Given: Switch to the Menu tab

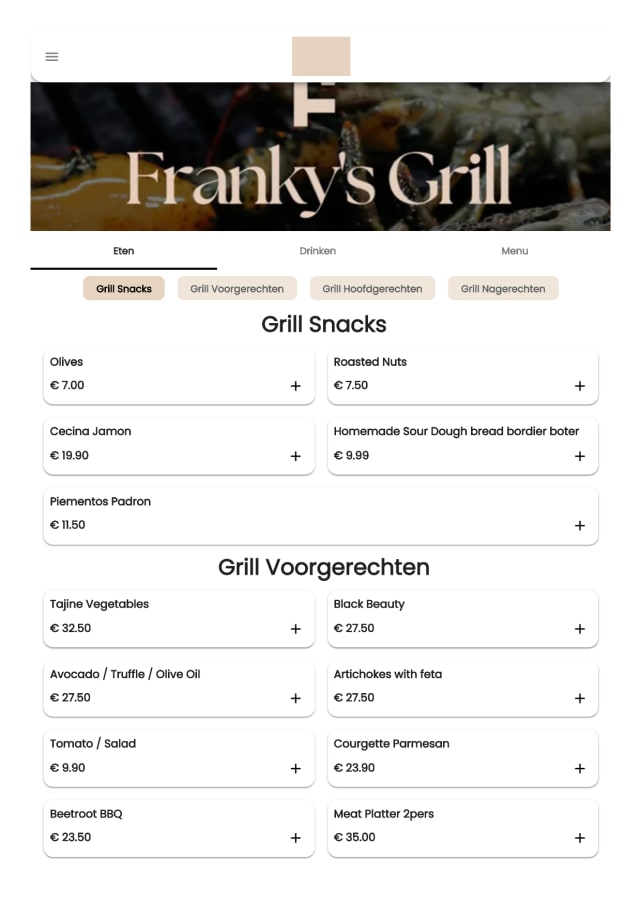Looking at the screenshot, I should [514, 251].
